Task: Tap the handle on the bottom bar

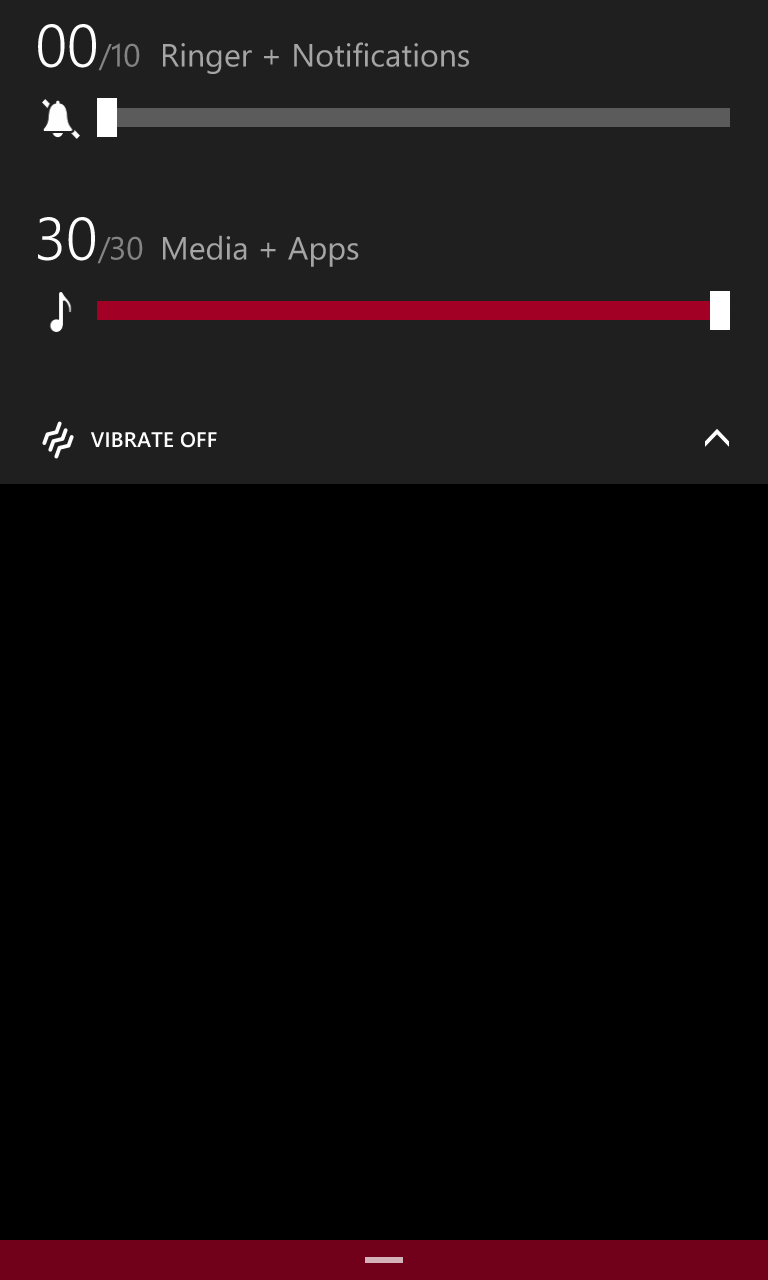Action: 384,1260
